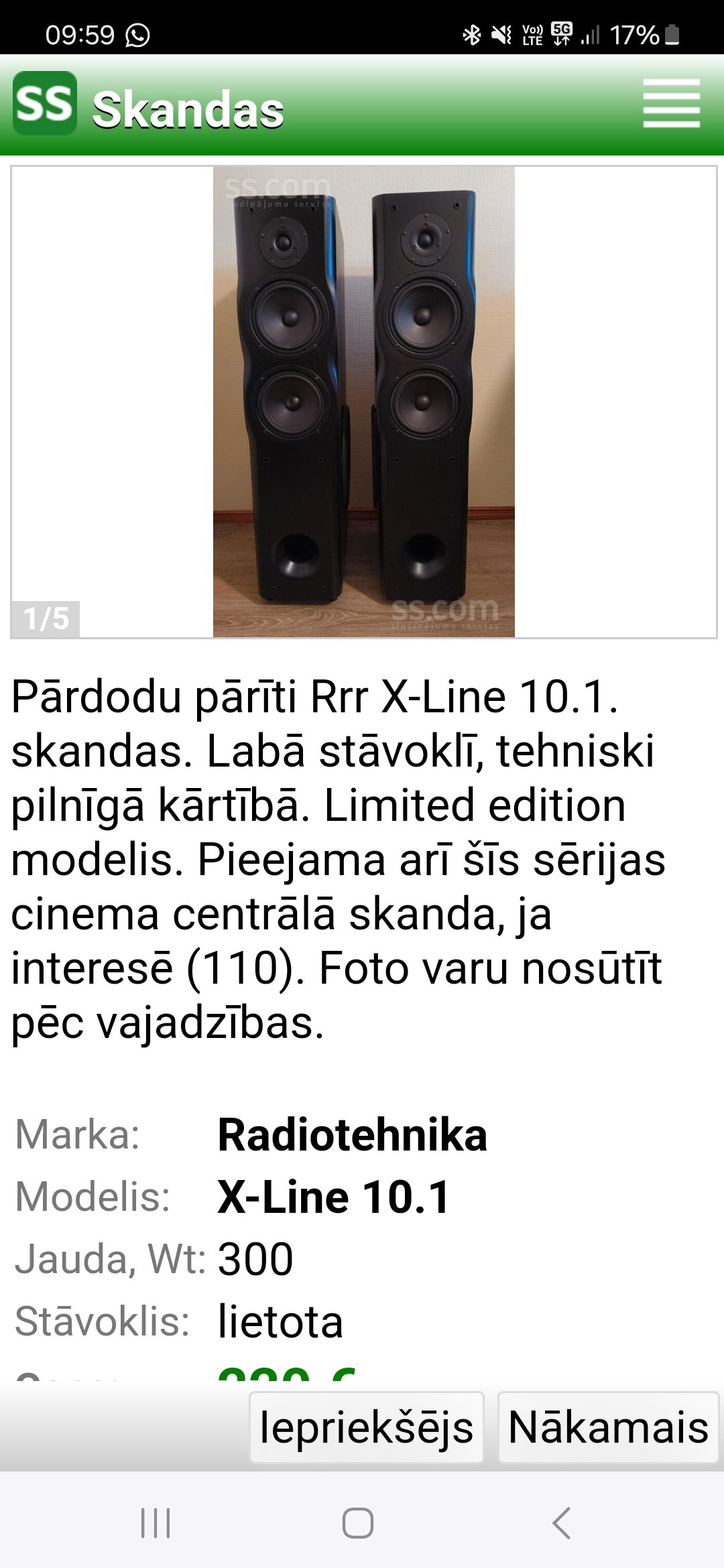Open the hamburger menu
Viewport: 724px width, 1568px height.
tap(671, 103)
